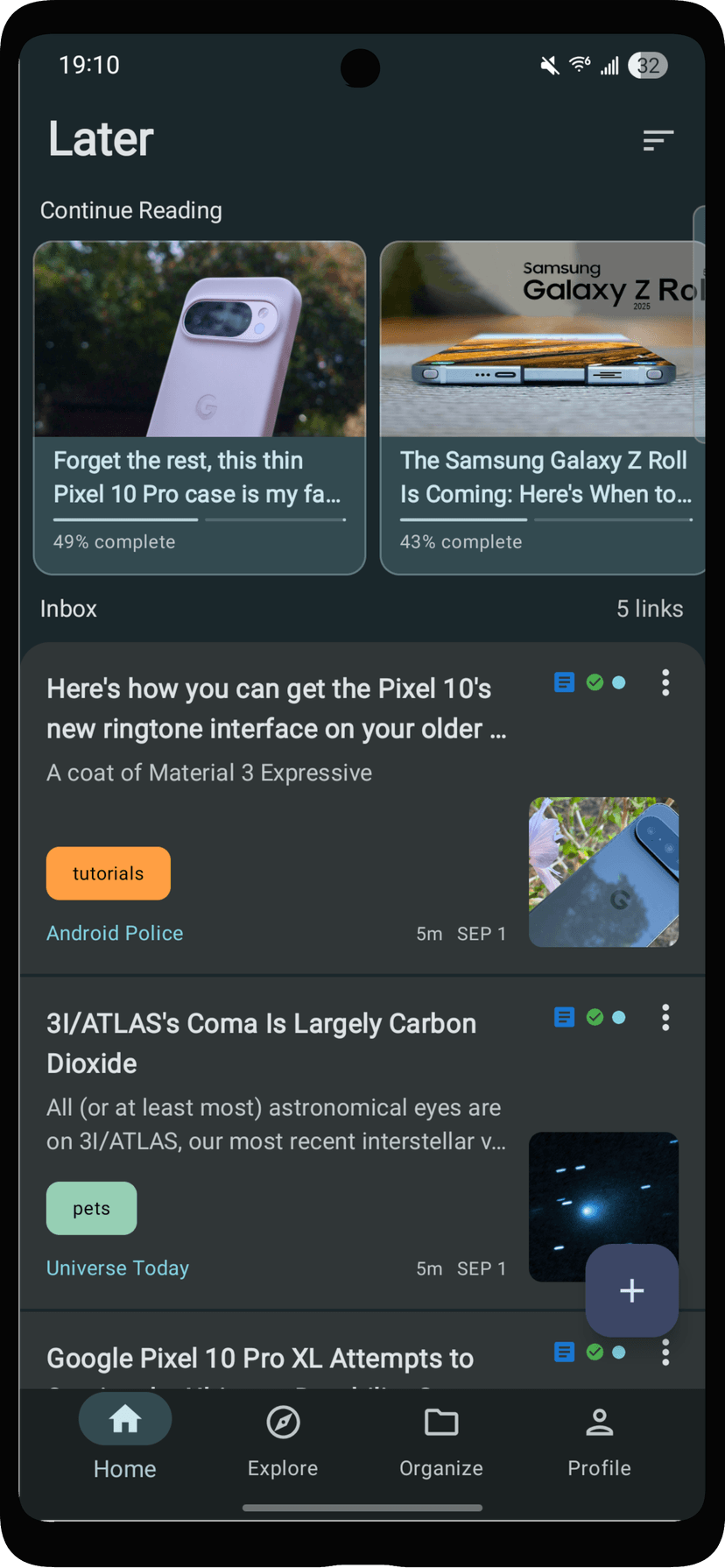Switch to the Organize tab
The height and width of the screenshot is (1568, 725).
click(x=441, y=1437)
